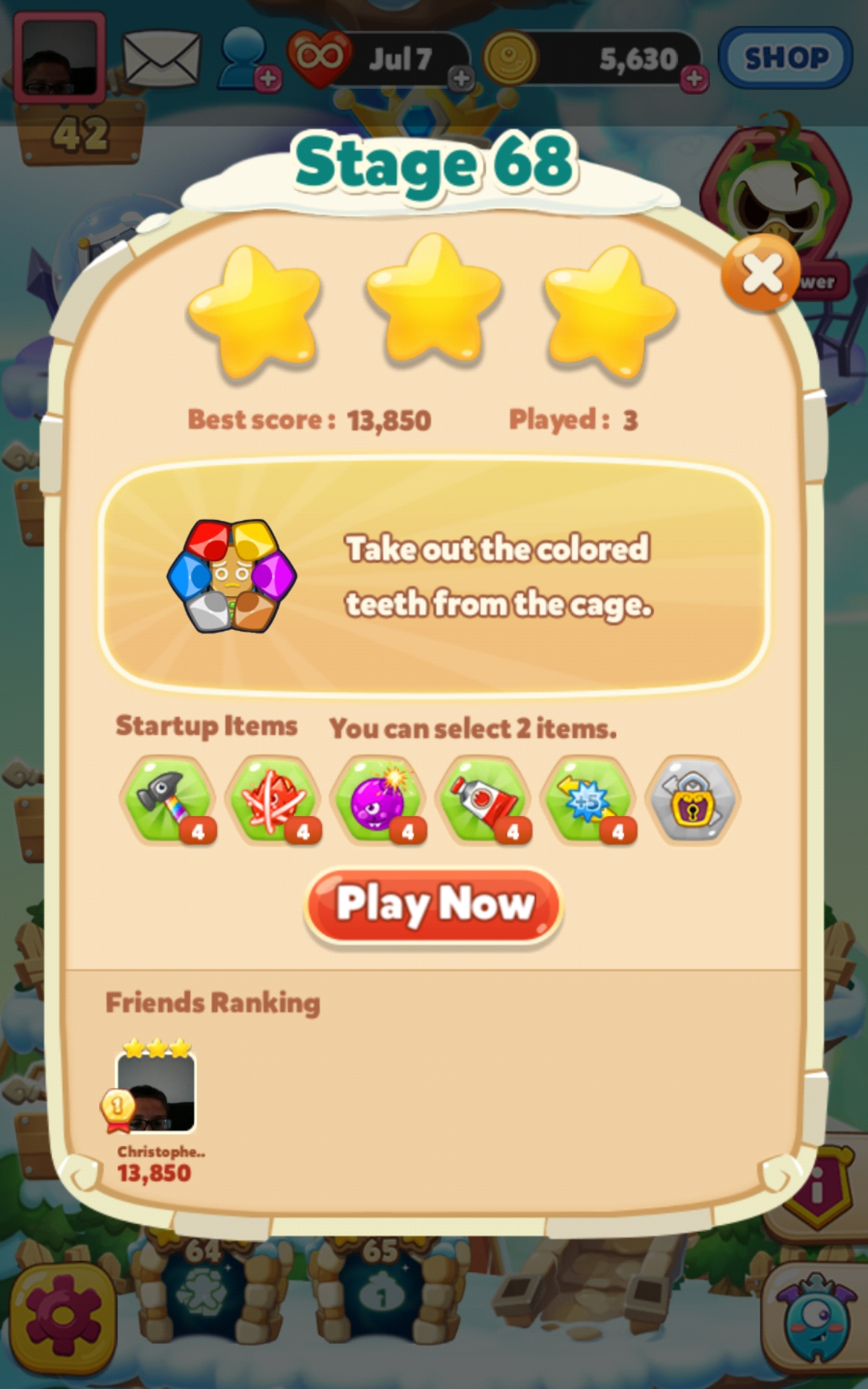Select the +5 moves startup item
The height and width of the screenshot is (1389, 868).
point(588,800)
